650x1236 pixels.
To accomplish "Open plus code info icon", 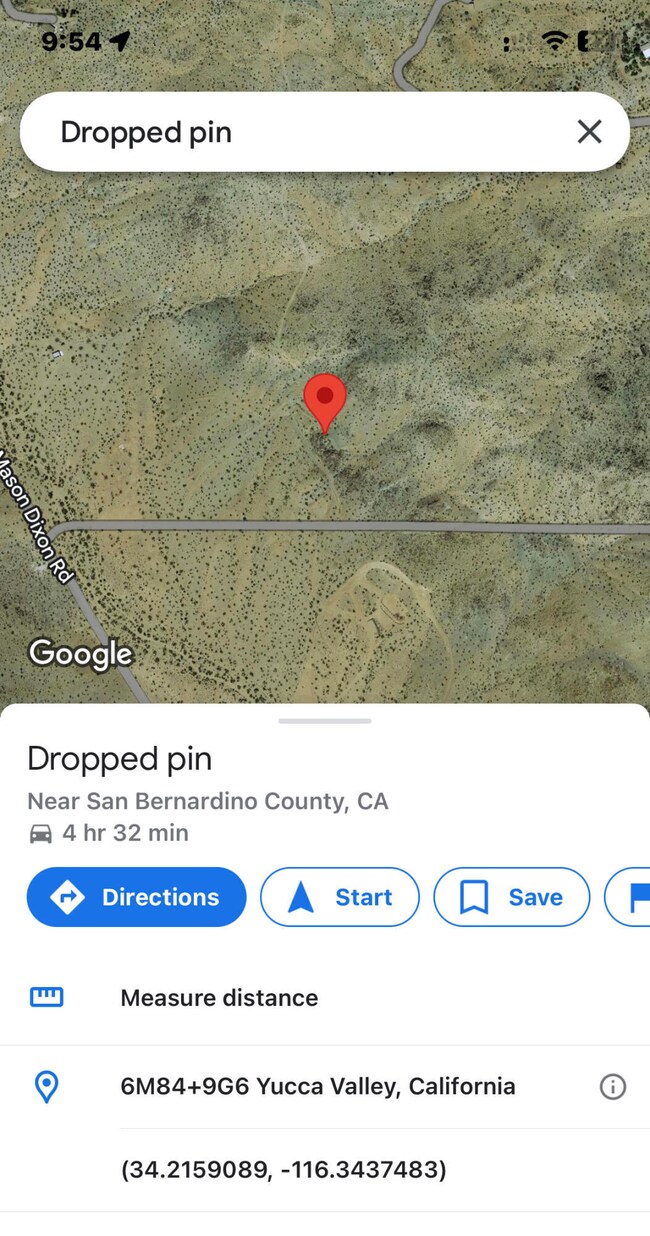I will [612, 1087].
